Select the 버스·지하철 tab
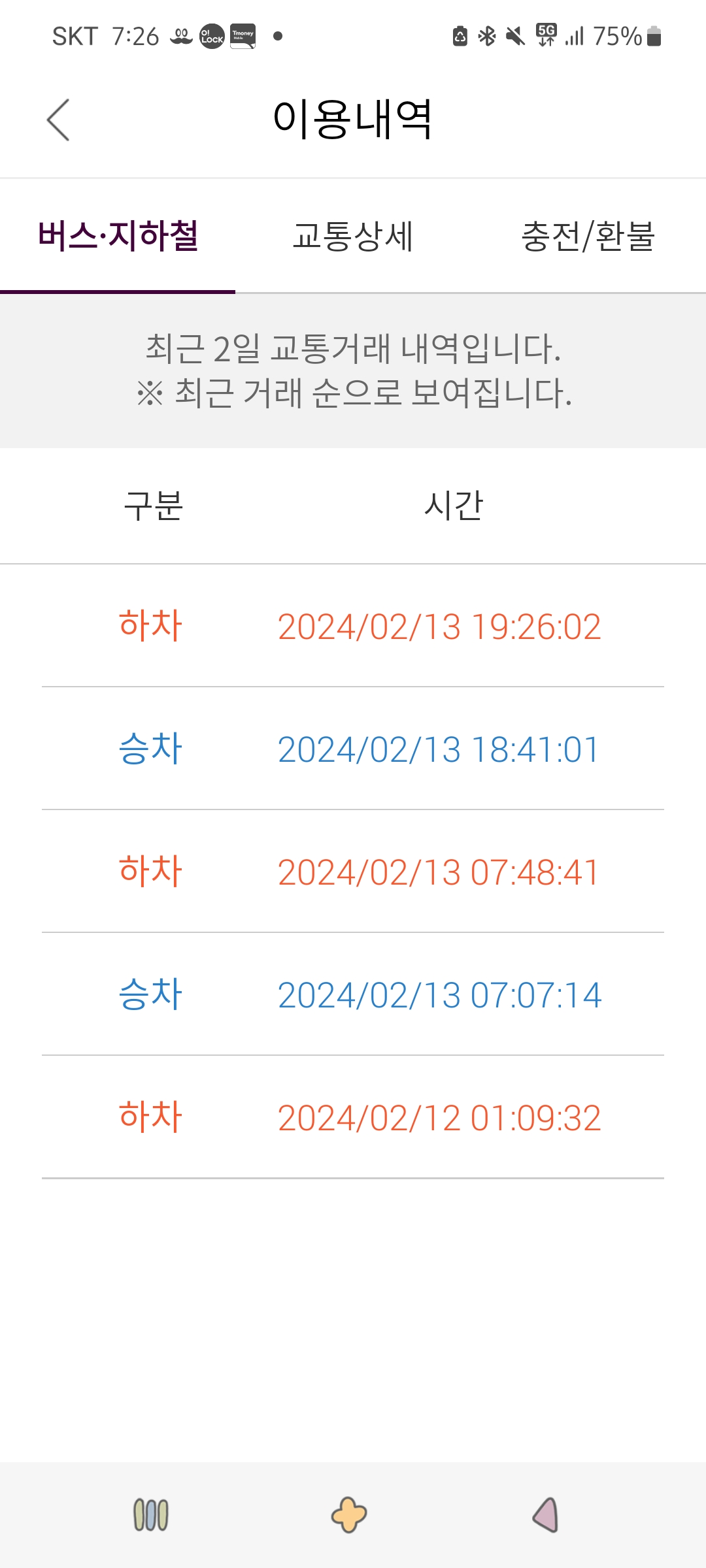Screen dimensions: 706x1568 [118, 236]
